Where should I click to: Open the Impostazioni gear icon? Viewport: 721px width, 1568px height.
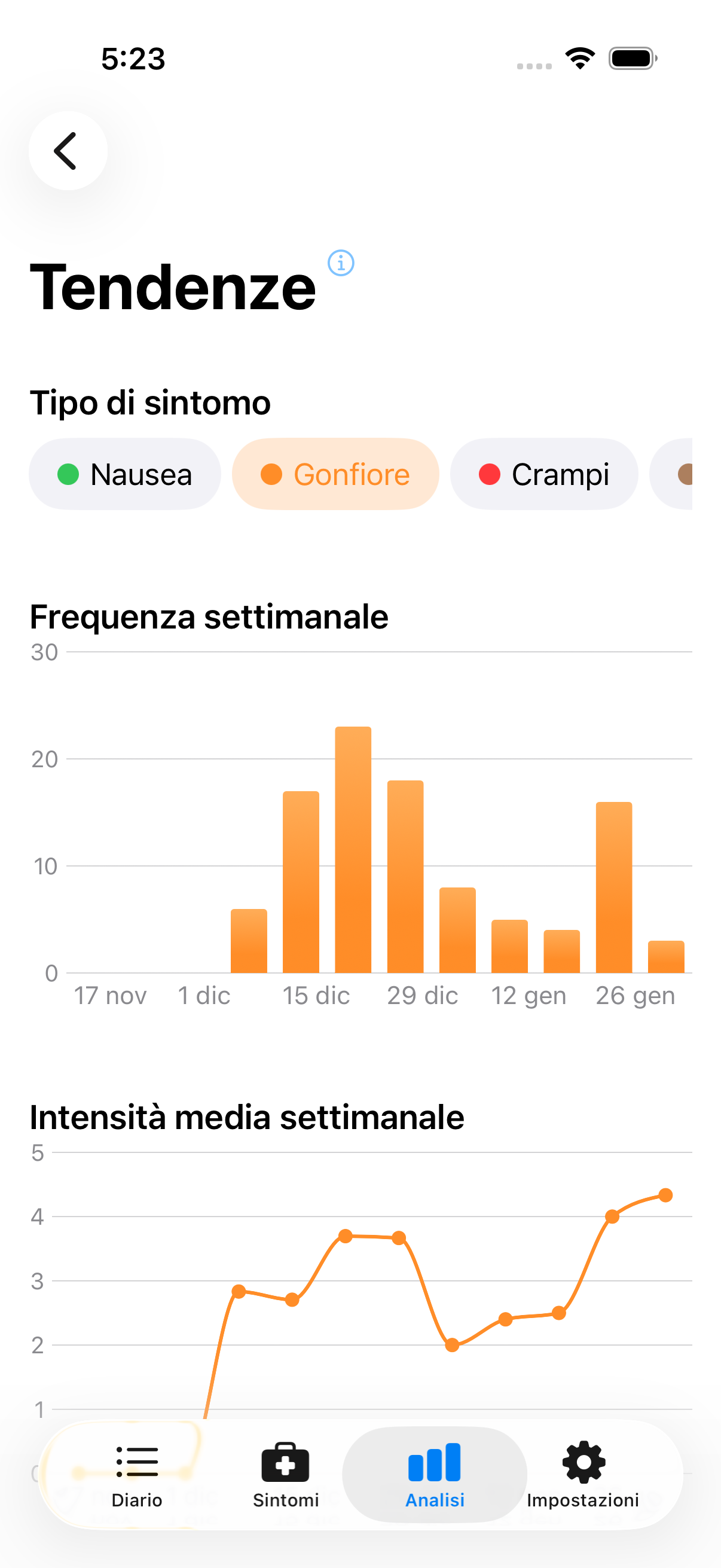pos(583,1463)
